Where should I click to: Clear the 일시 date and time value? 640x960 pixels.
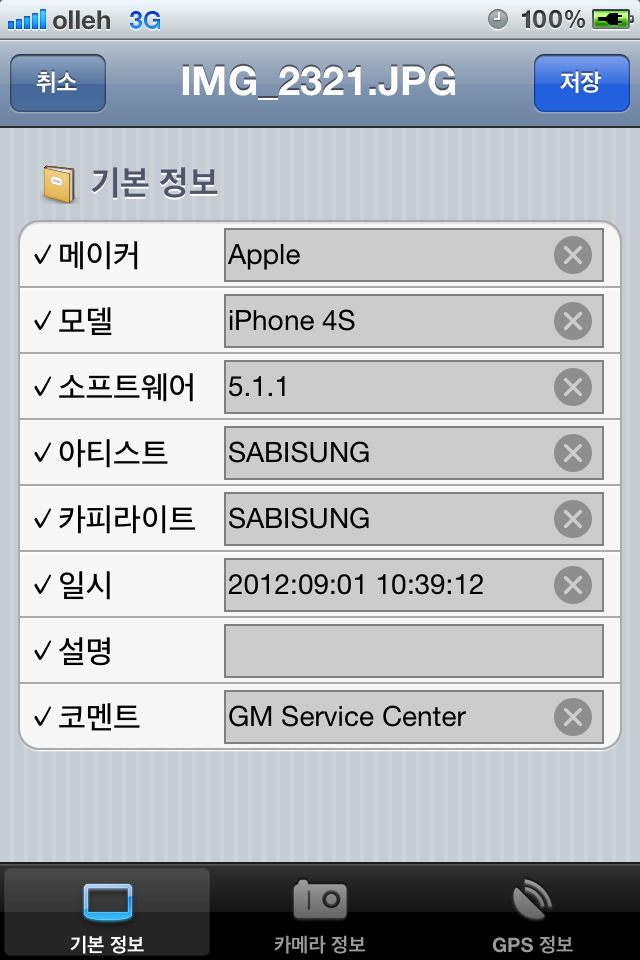(572, 585)
